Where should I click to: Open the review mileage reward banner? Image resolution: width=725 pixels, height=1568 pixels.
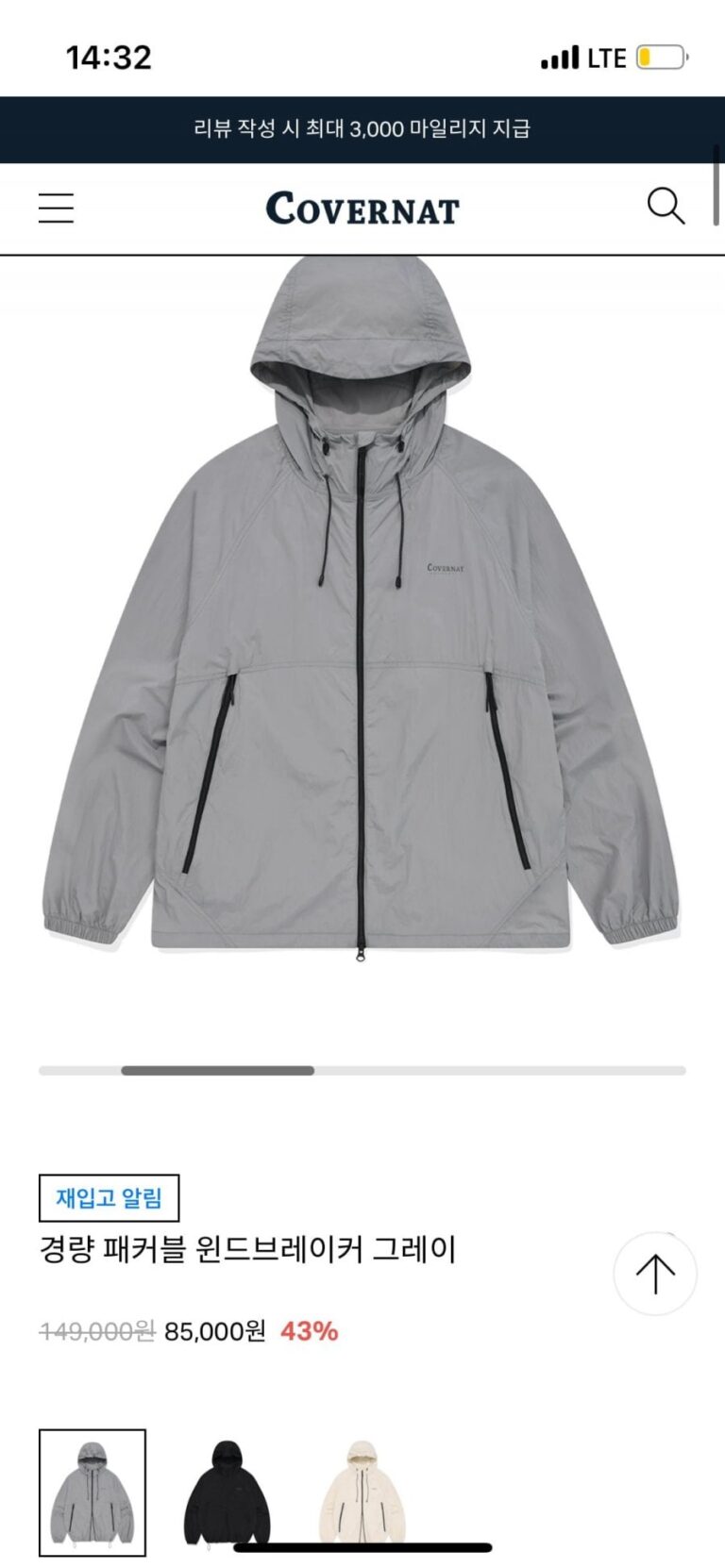click(x=362, y=129)
